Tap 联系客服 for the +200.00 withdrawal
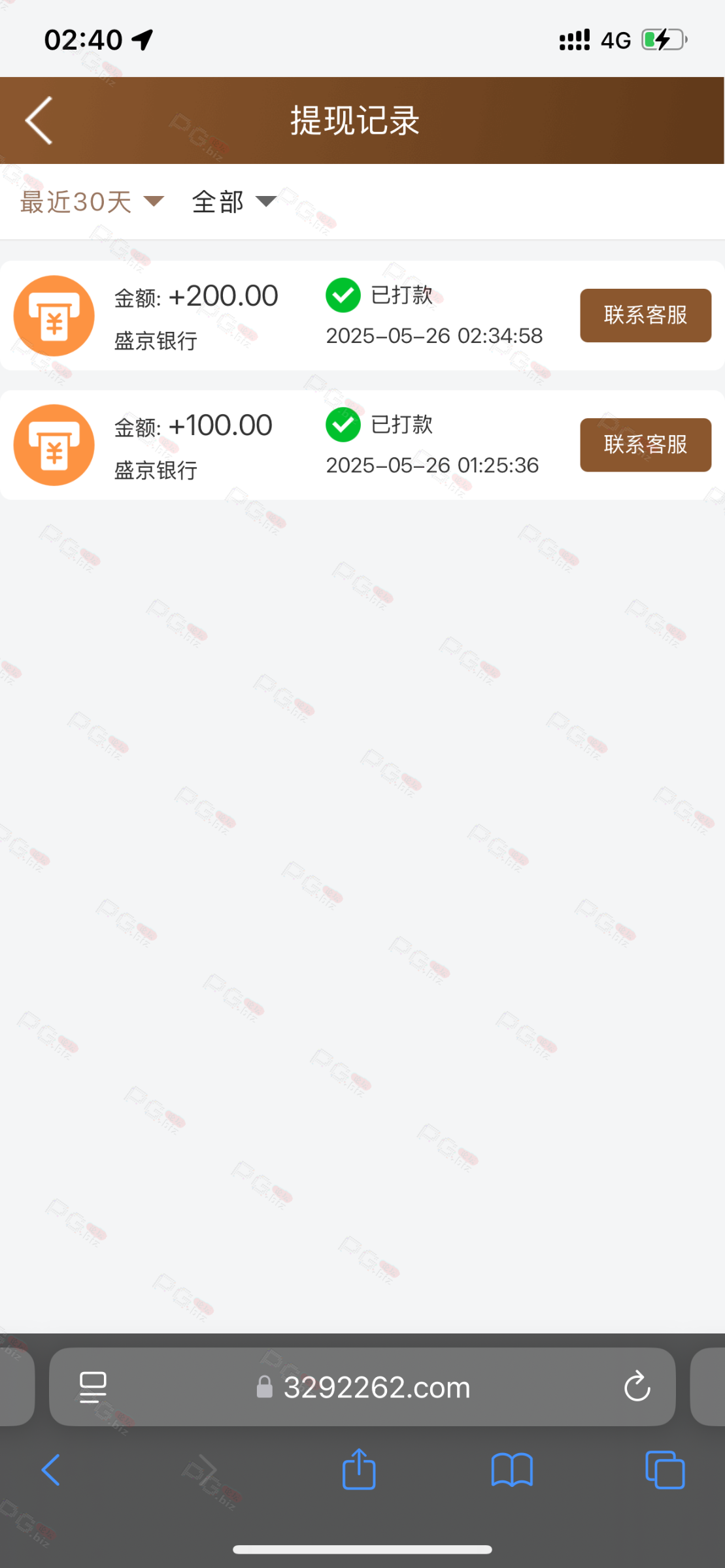Viewport: 725px width, 1568px height. [x=645, y=315]
